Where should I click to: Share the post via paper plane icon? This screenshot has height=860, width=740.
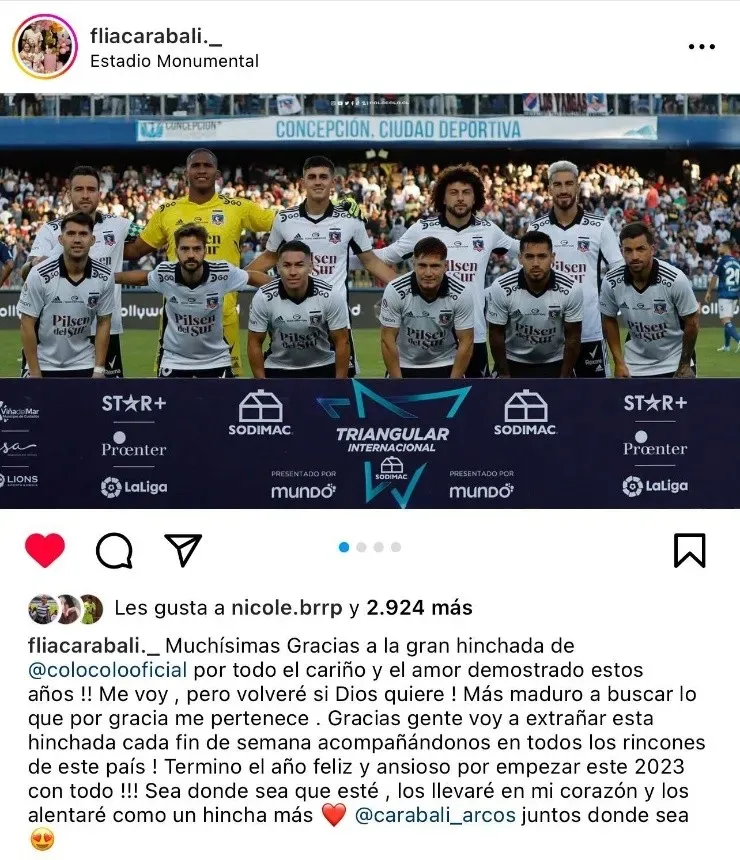183,550
